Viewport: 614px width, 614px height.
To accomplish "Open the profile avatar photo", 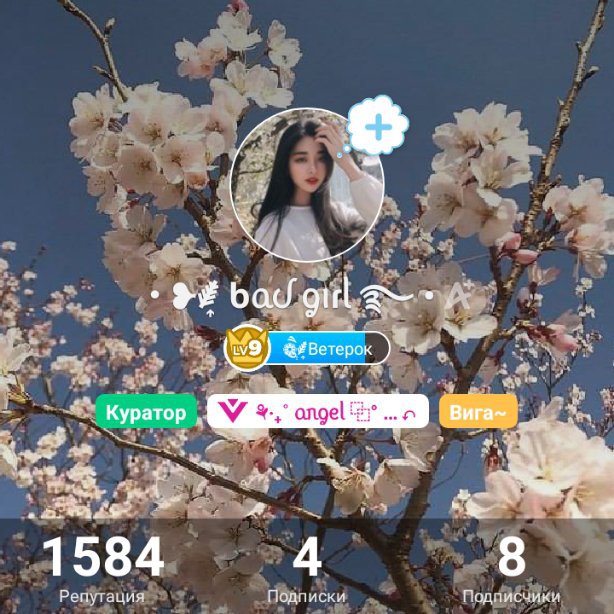I will click(307, 185).
